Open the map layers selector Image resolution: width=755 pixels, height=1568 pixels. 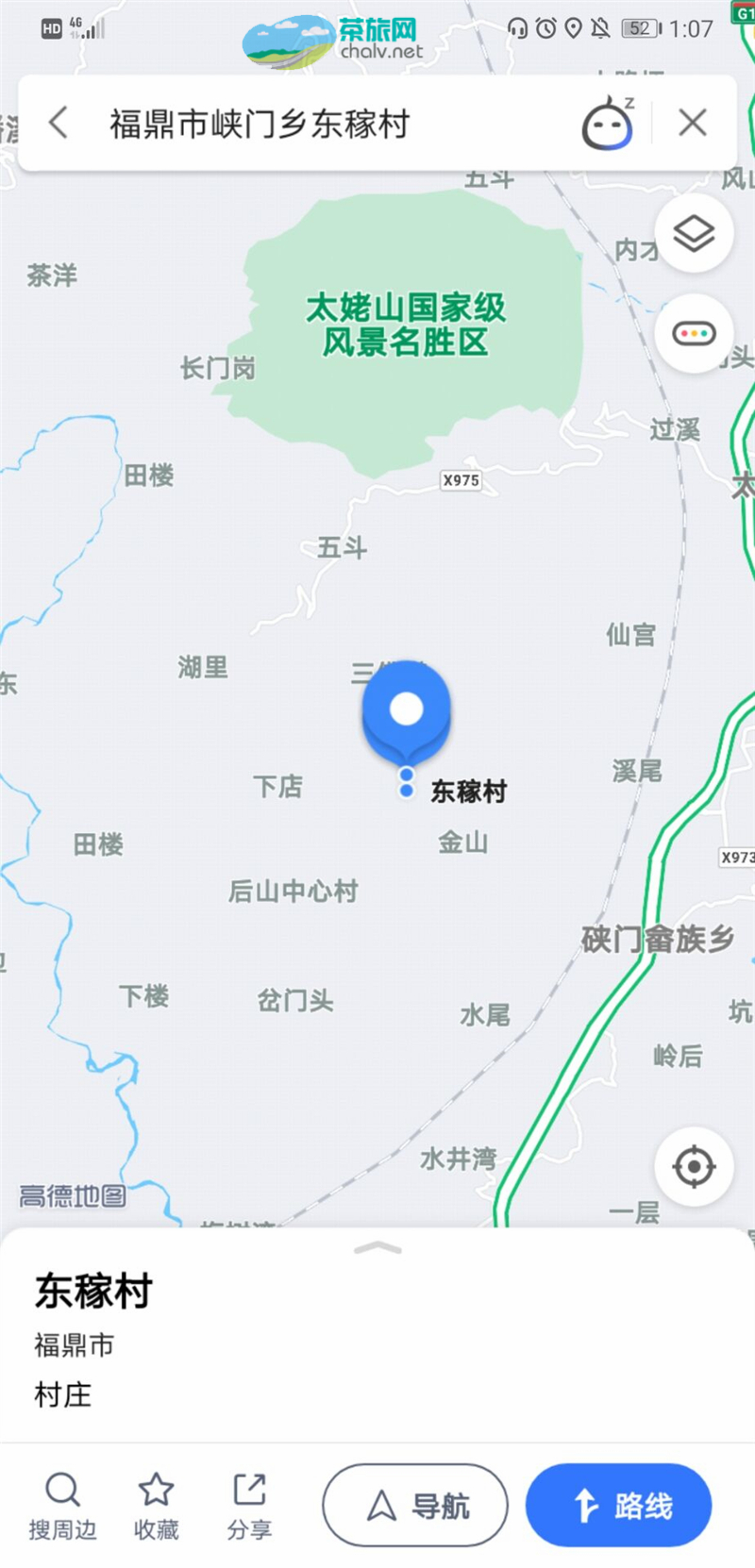tap(694, 233)
